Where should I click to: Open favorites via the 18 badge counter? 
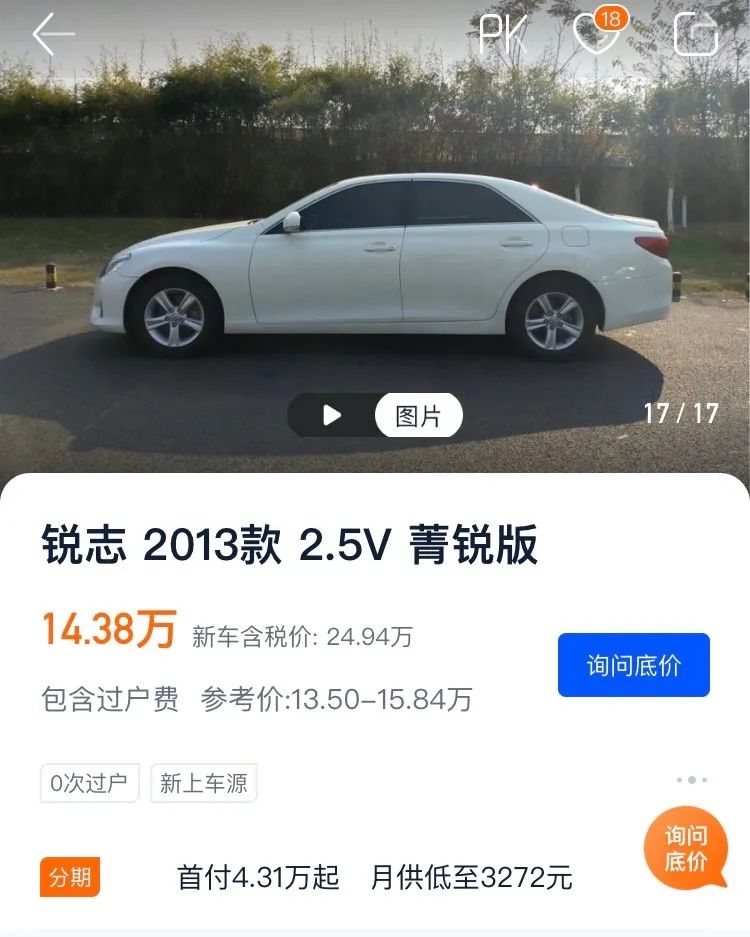tap(610, 17)
